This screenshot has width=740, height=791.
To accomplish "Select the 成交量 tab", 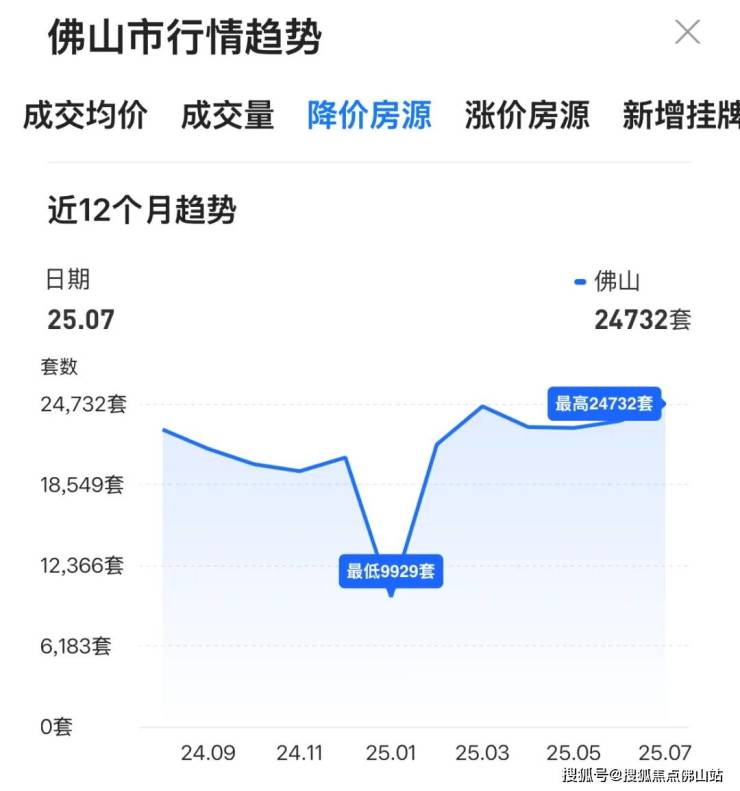I will point(227,115).
